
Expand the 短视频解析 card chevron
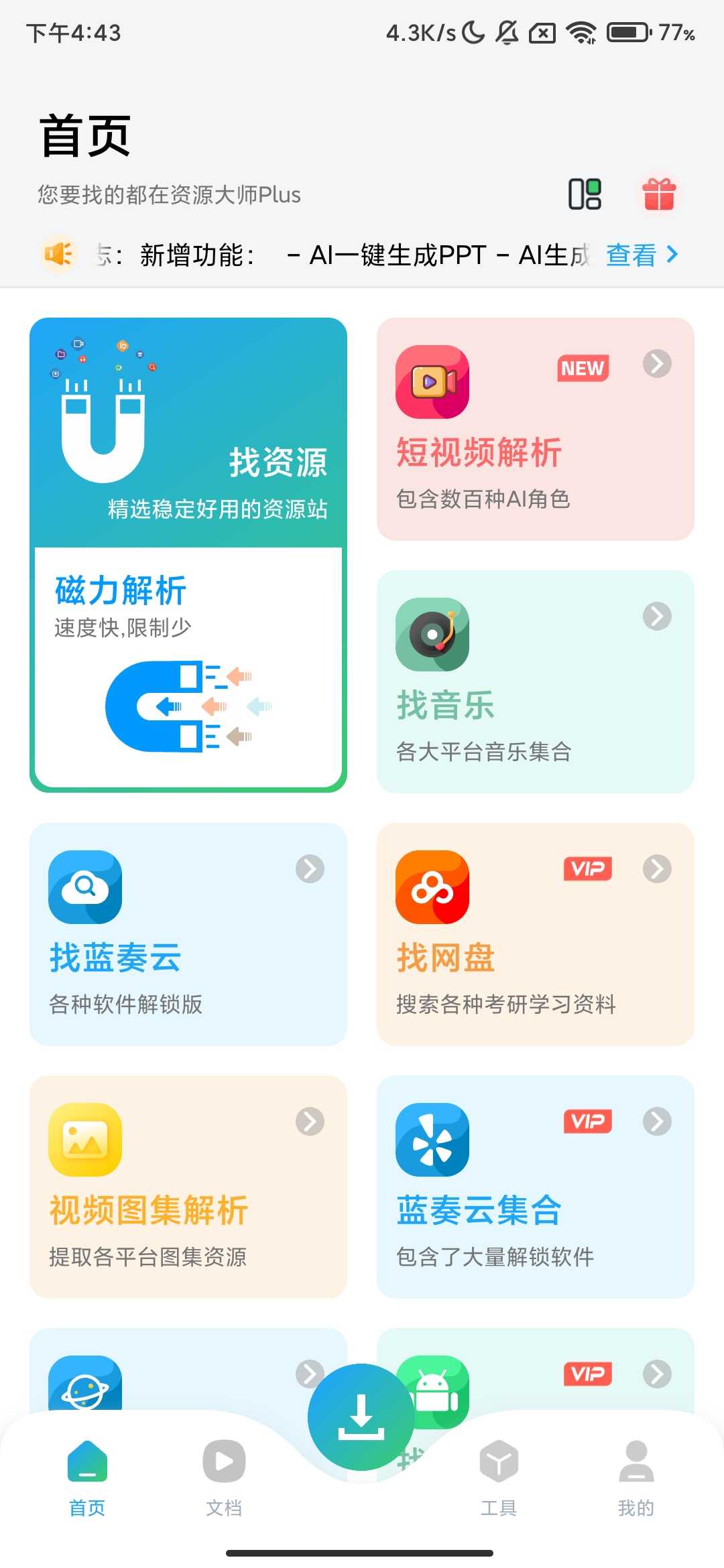656,364
